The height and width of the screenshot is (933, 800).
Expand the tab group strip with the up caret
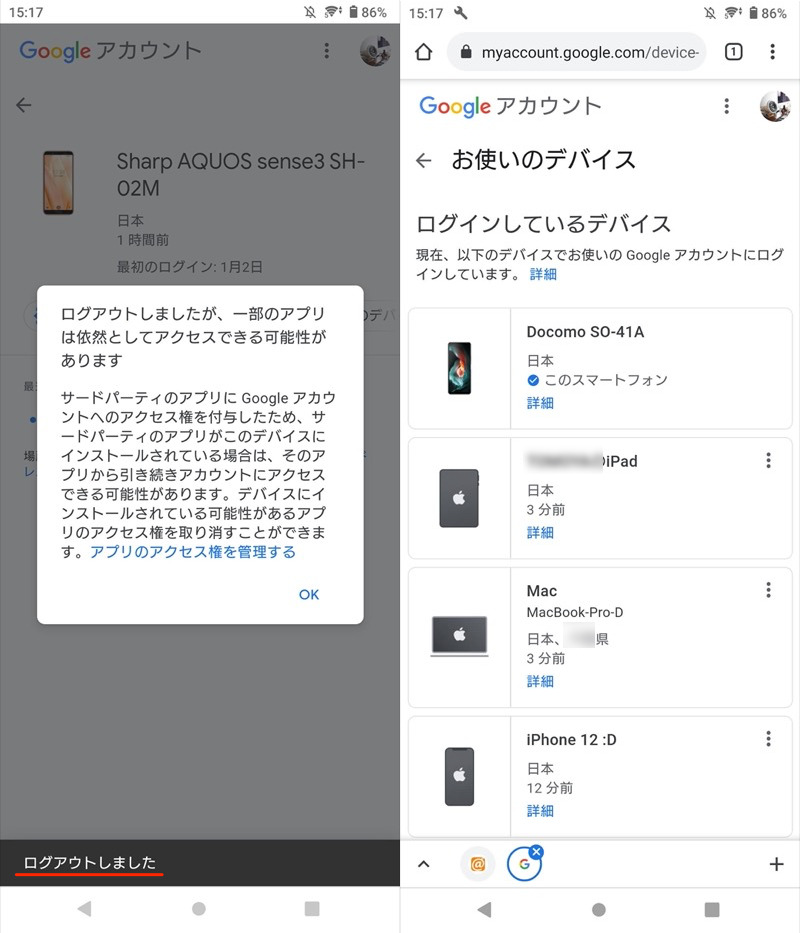tap(424, 865)
